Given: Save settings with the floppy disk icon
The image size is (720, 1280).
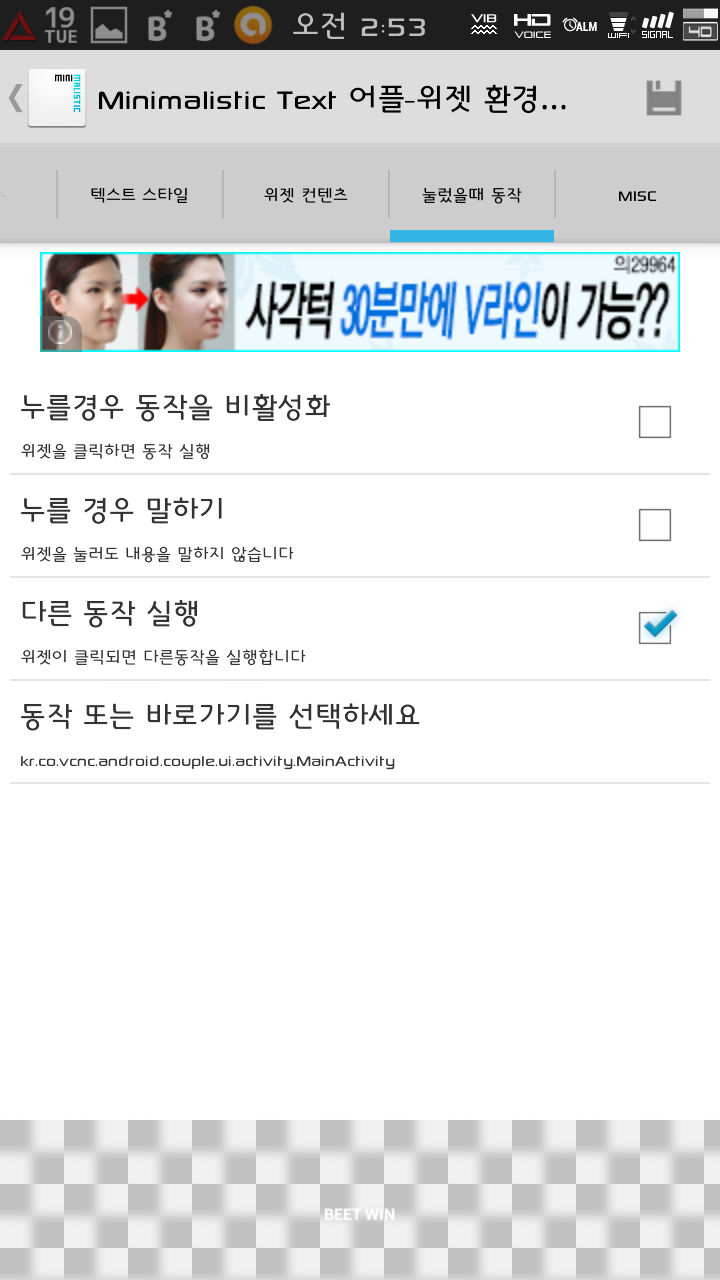Looking at the screenshot, I should [x=664, y=99].
